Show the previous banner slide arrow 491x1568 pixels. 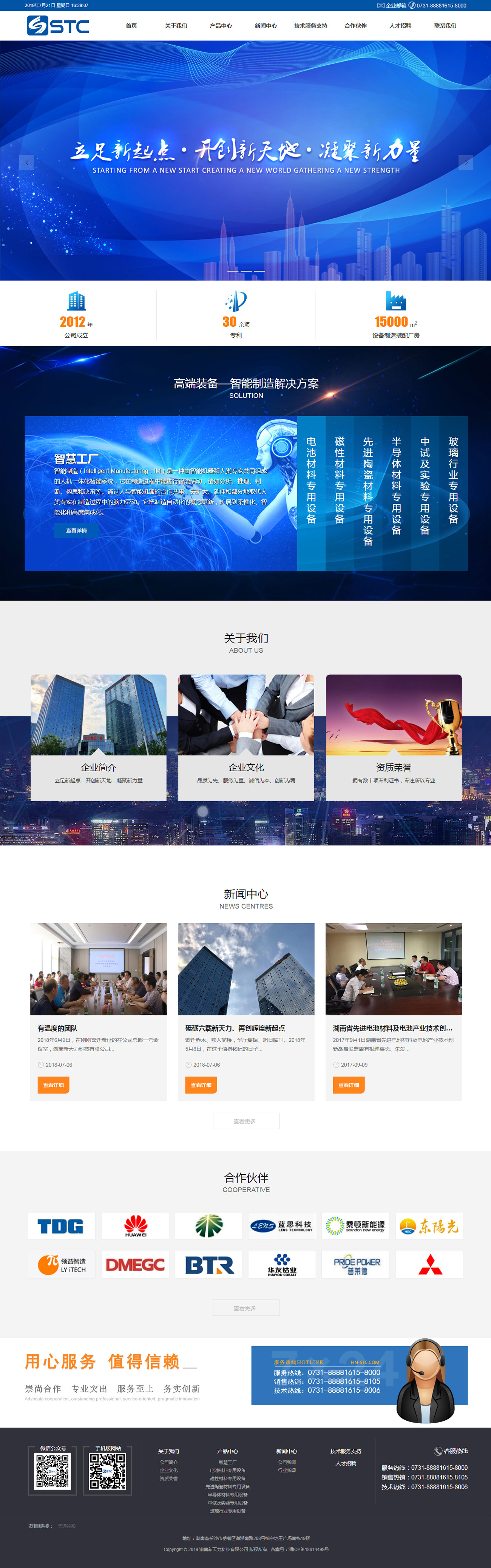click(26, 162)
